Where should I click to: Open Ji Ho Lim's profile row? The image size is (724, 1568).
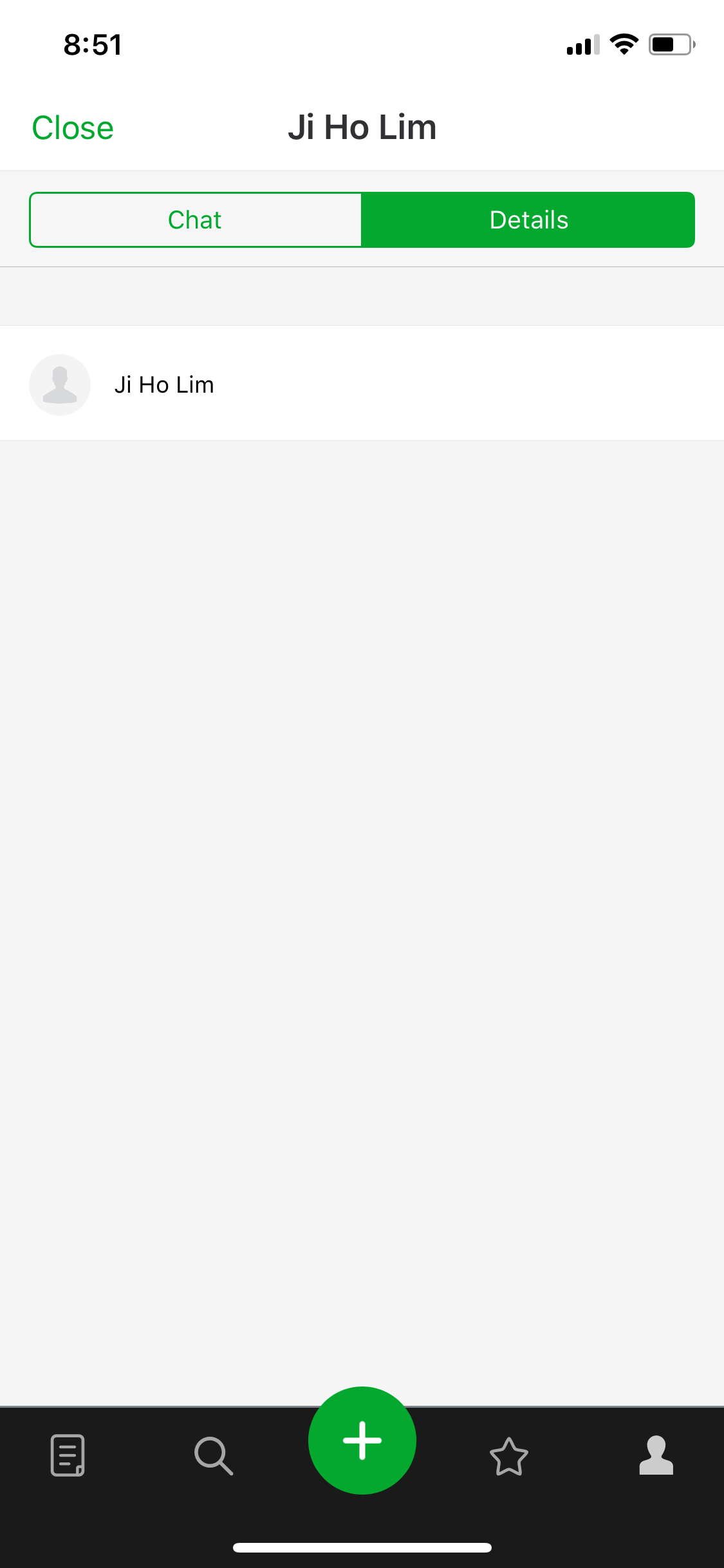click(362, 384)
